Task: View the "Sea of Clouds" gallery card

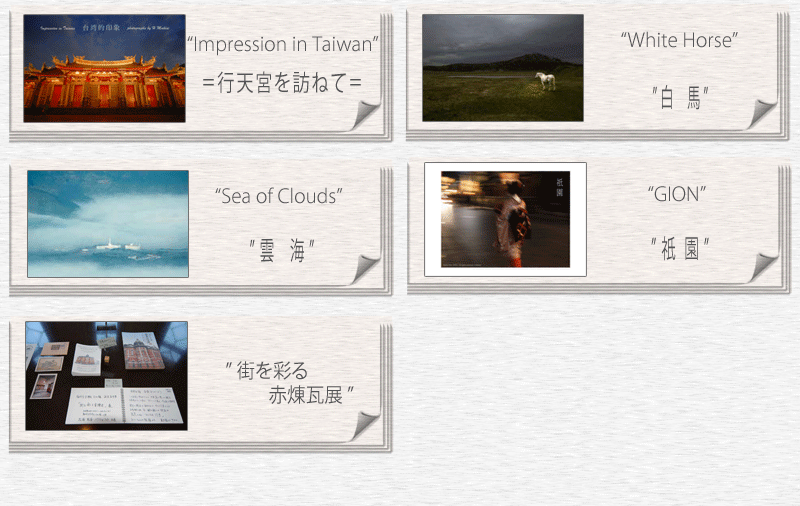Action: [200, 225]
